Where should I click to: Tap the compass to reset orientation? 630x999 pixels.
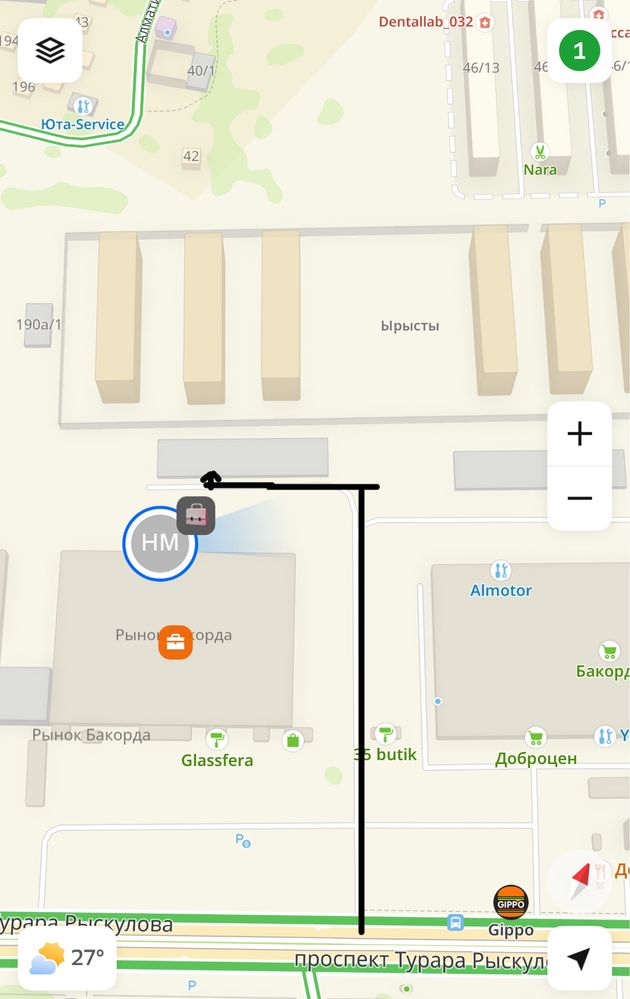click(x=580, y=881)
